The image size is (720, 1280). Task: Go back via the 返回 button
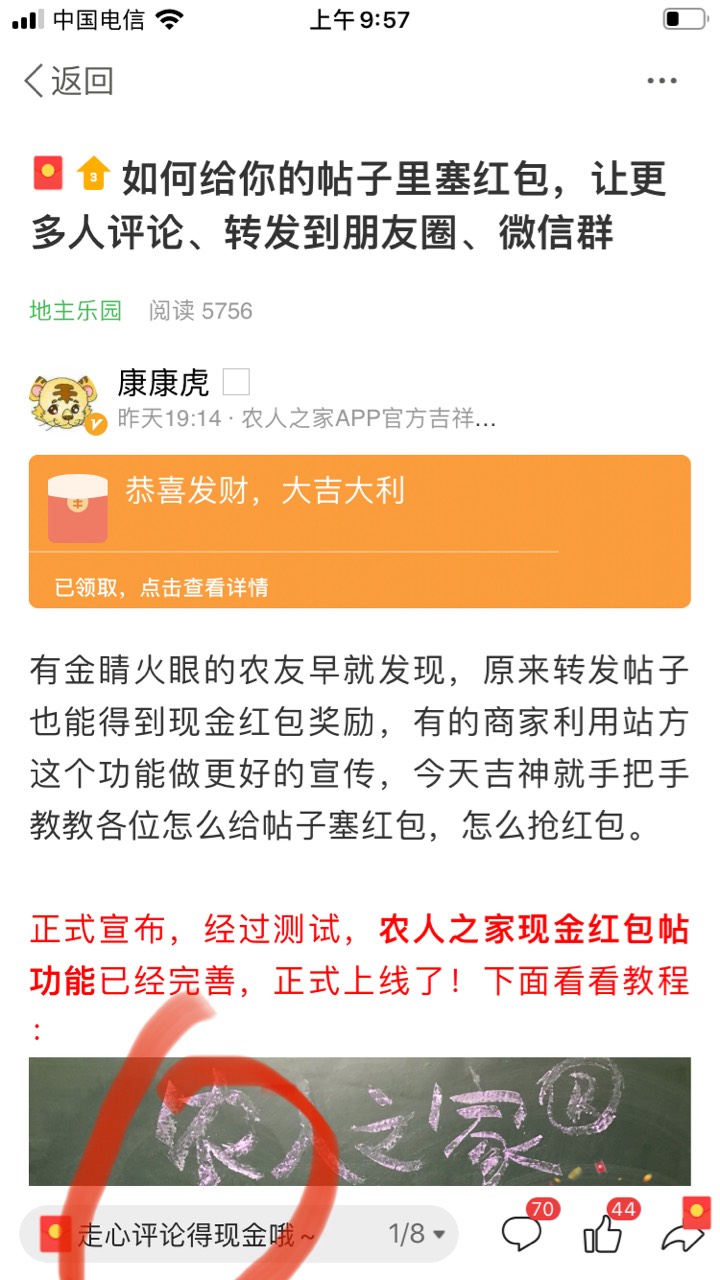(x=69, y=81)
